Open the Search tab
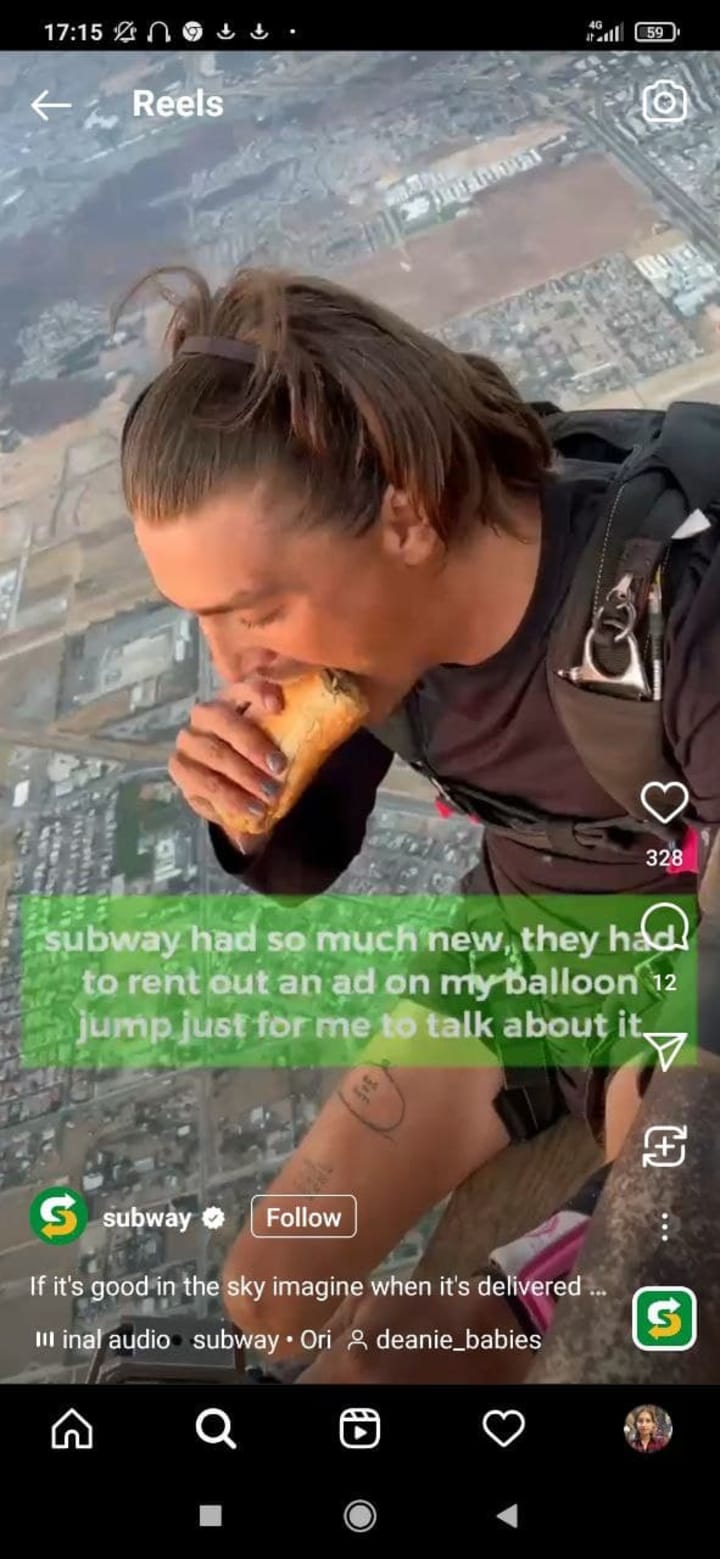Image resolution: width=720 pixels, height=1559 pixels. click(215, 1428)
